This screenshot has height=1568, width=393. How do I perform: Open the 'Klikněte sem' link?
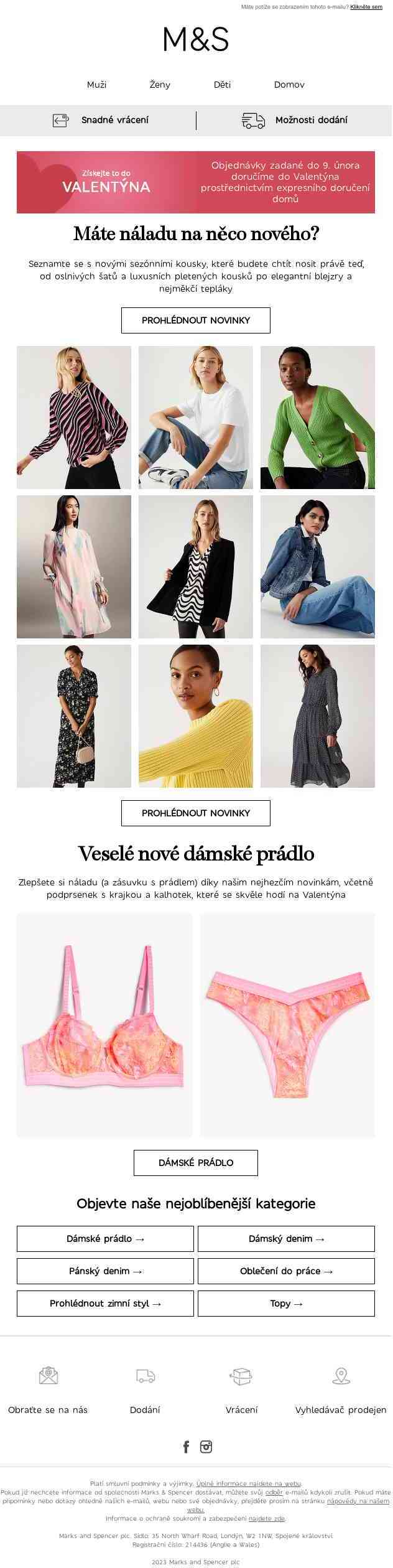point(366,7)
